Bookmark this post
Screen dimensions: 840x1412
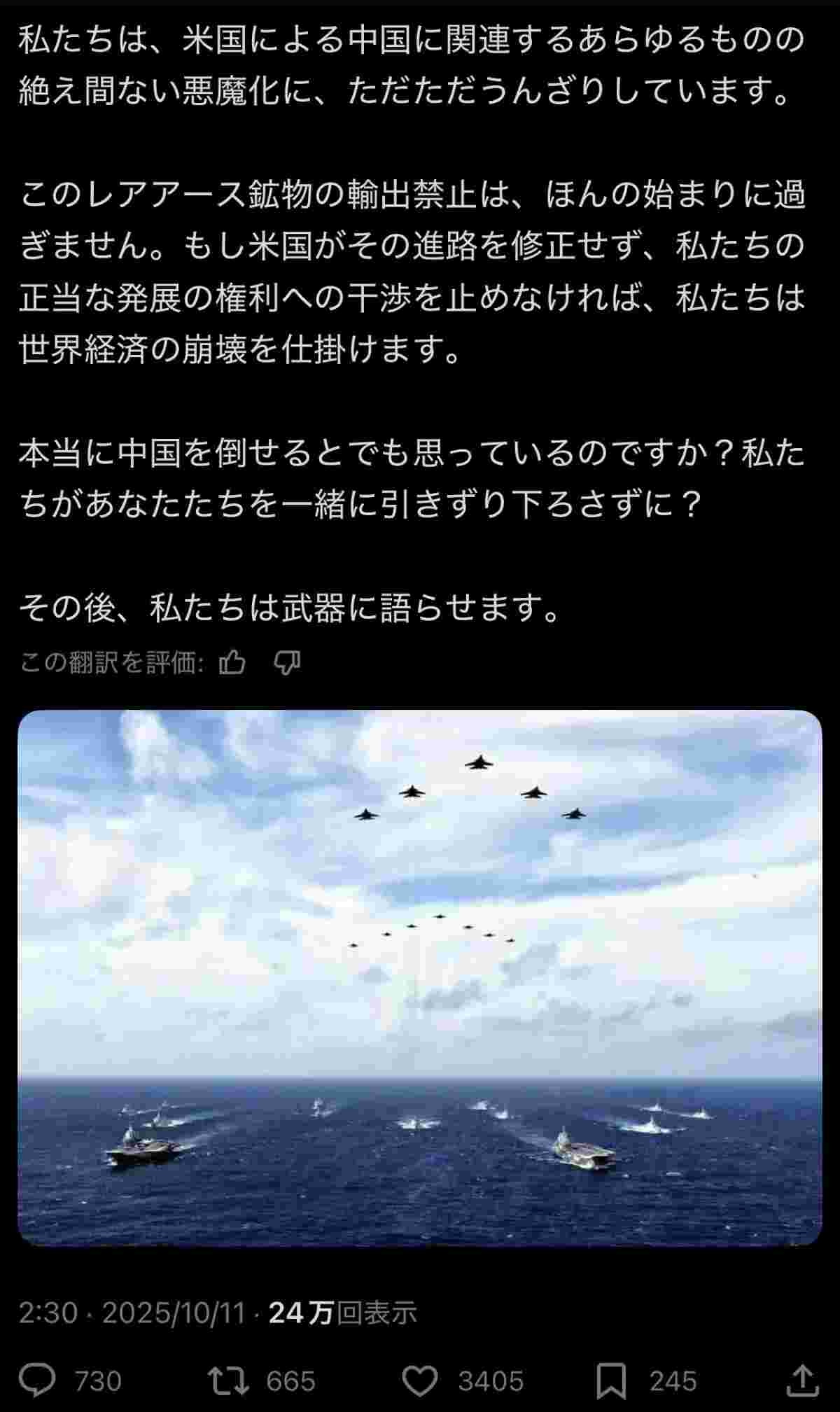pyautogui.click(x=610, y=1380)
